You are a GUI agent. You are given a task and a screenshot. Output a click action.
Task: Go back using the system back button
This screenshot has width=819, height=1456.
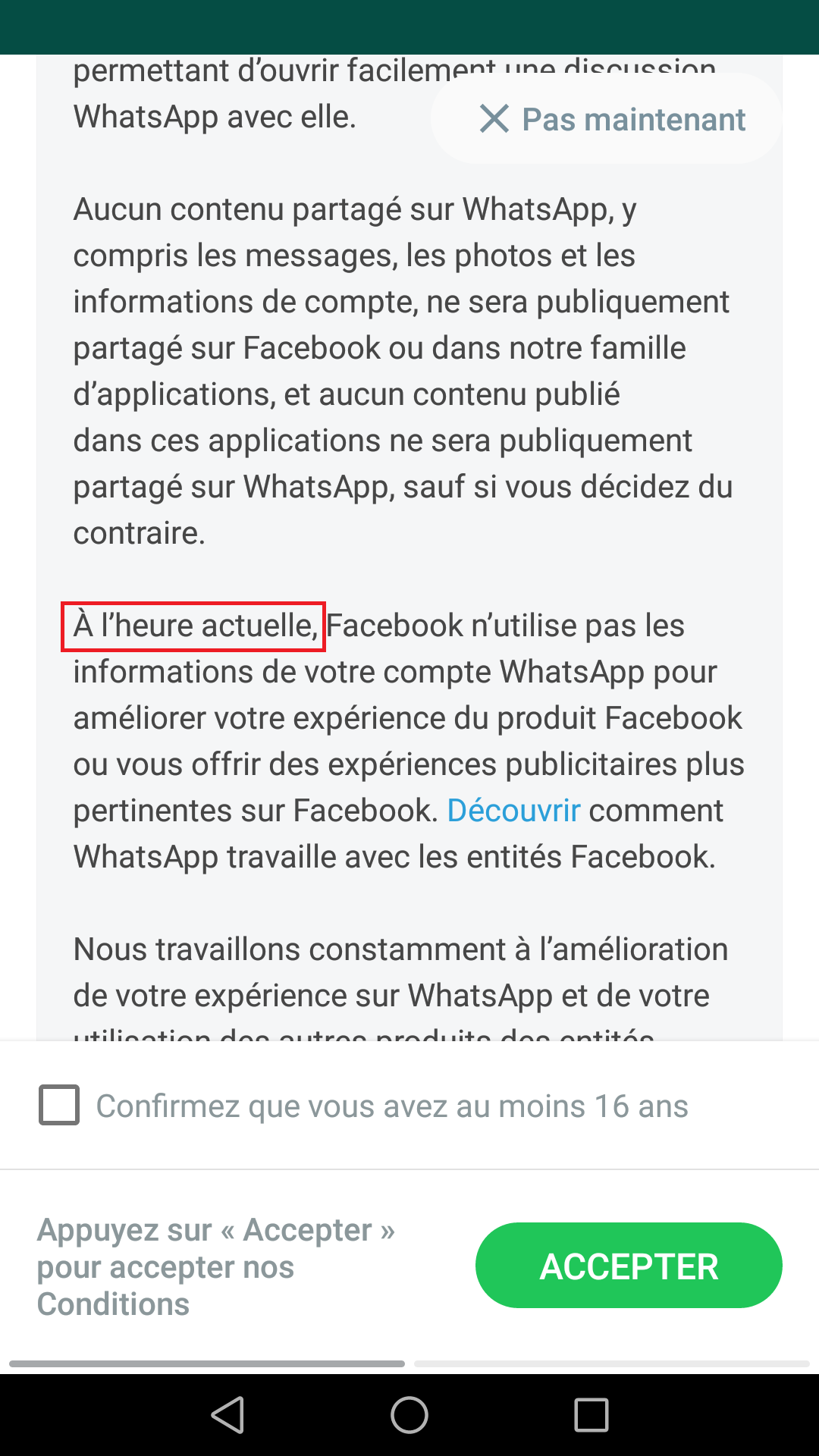point(227,1415)
